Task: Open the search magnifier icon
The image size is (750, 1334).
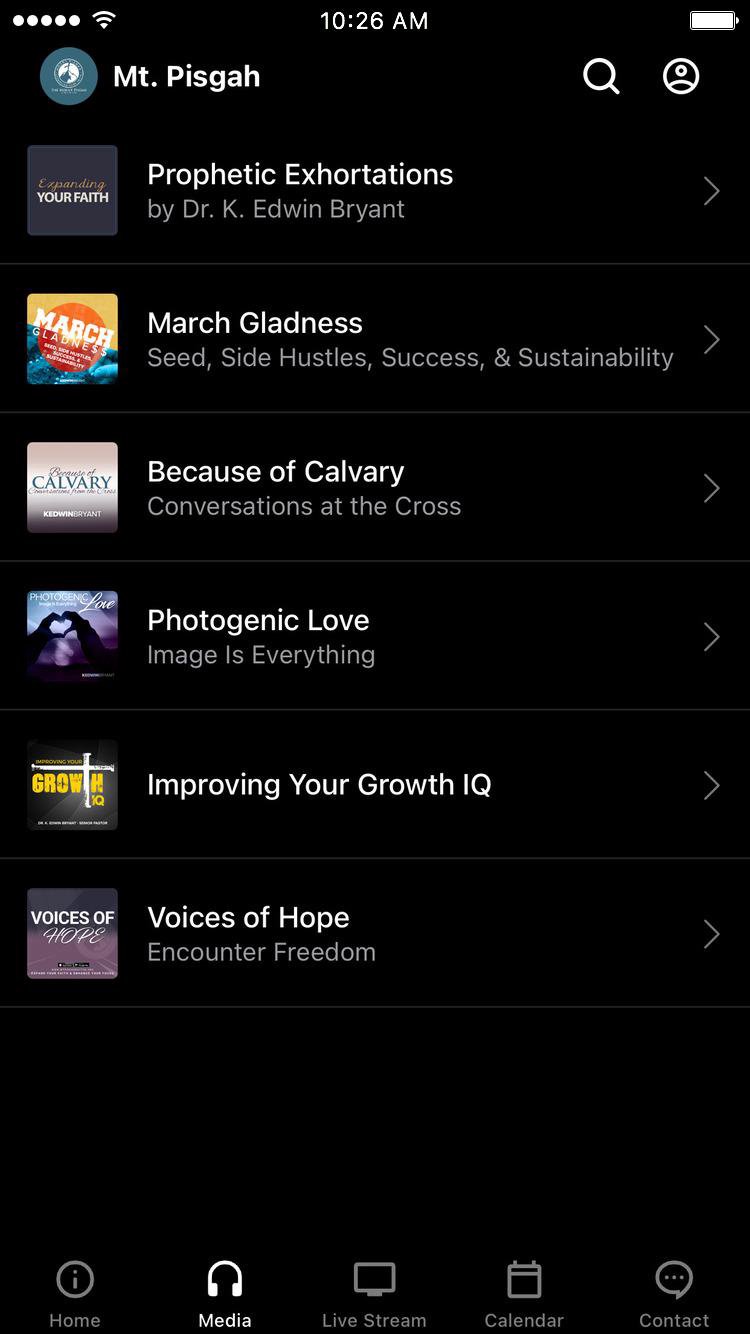Action: click(601, 76)
